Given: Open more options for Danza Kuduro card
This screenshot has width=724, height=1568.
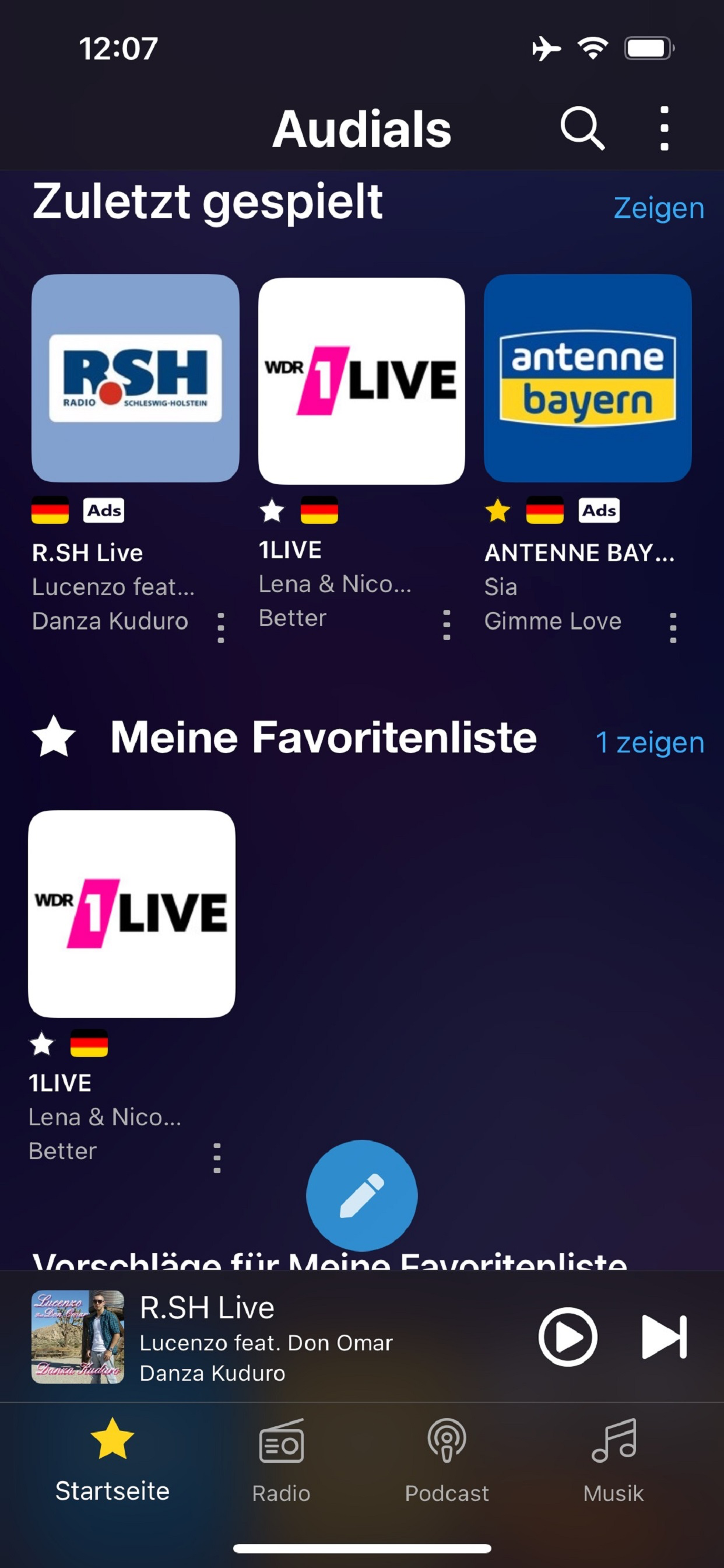Looking at the screenshot, I should click(x=221, y=628).
